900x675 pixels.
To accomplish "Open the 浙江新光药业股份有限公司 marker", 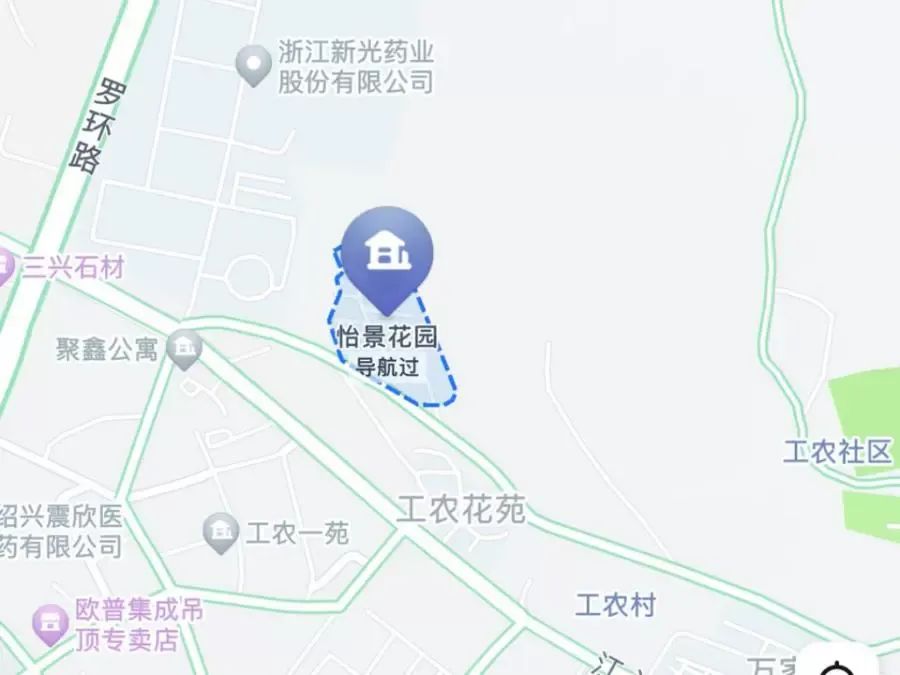I will click(253, 66).
